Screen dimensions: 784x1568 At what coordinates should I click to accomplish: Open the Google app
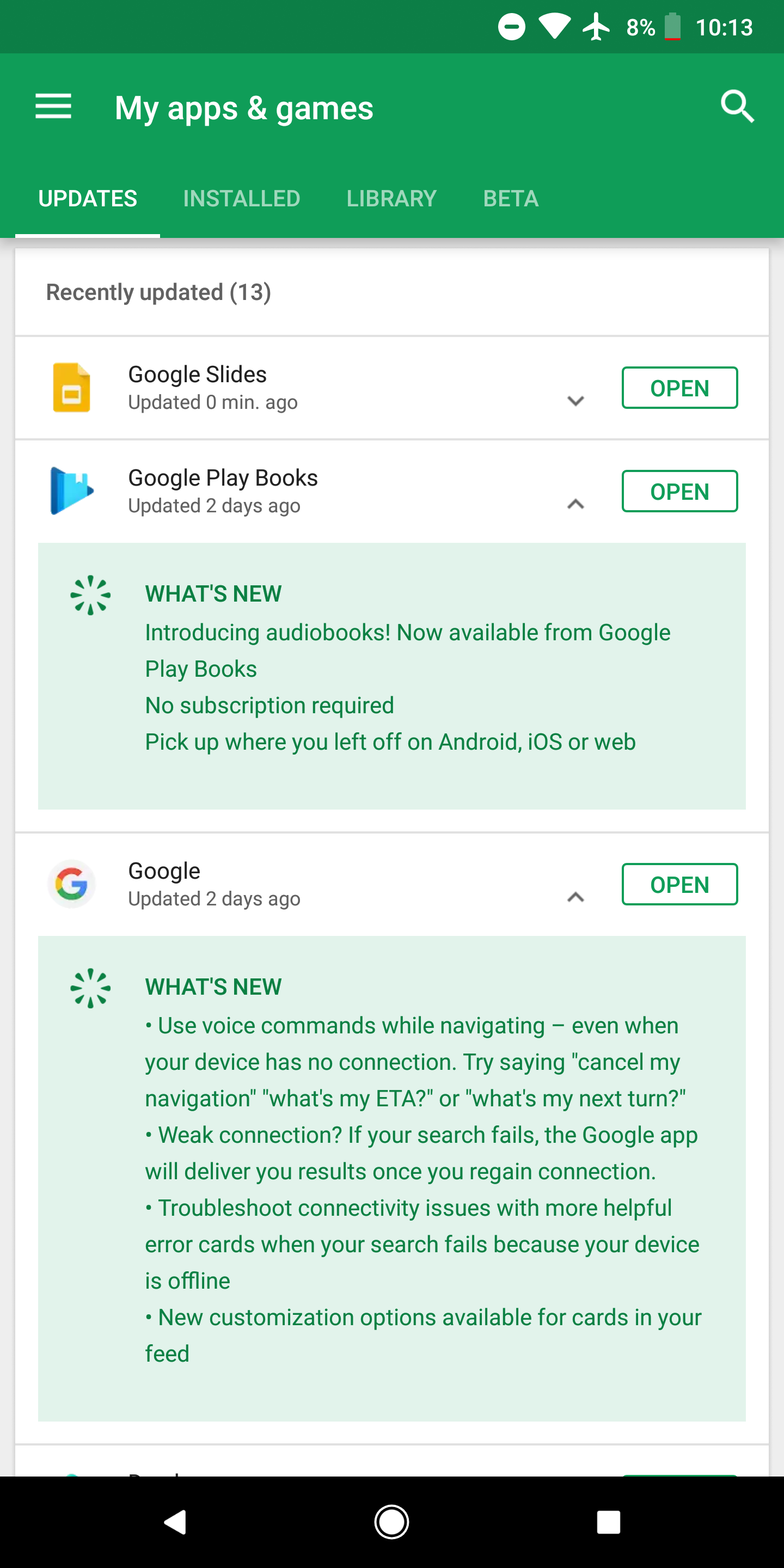(x=679, y=884)
